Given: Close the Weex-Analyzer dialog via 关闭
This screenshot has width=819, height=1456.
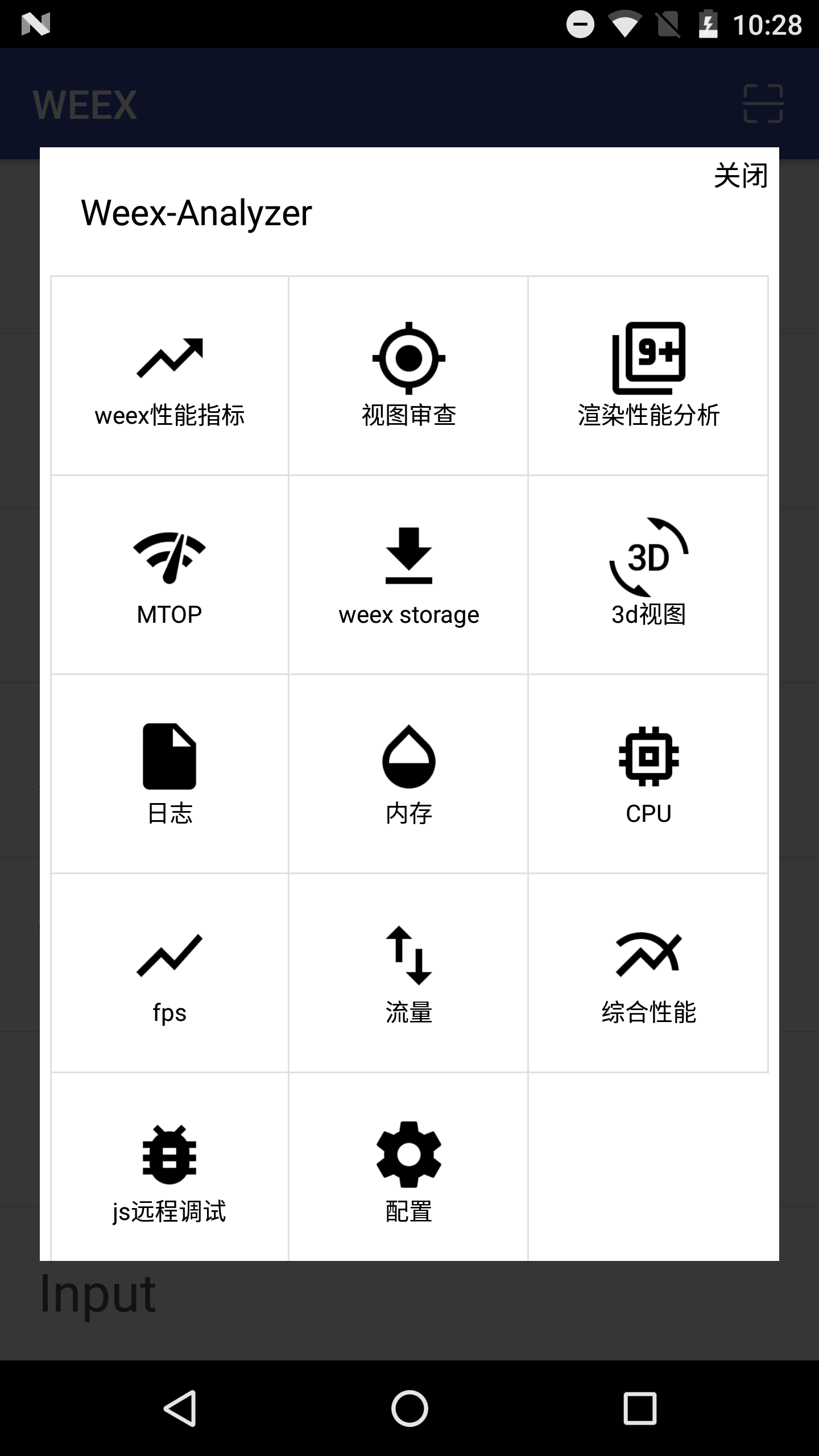Looking at the screenshot, I should pos(741,176).
